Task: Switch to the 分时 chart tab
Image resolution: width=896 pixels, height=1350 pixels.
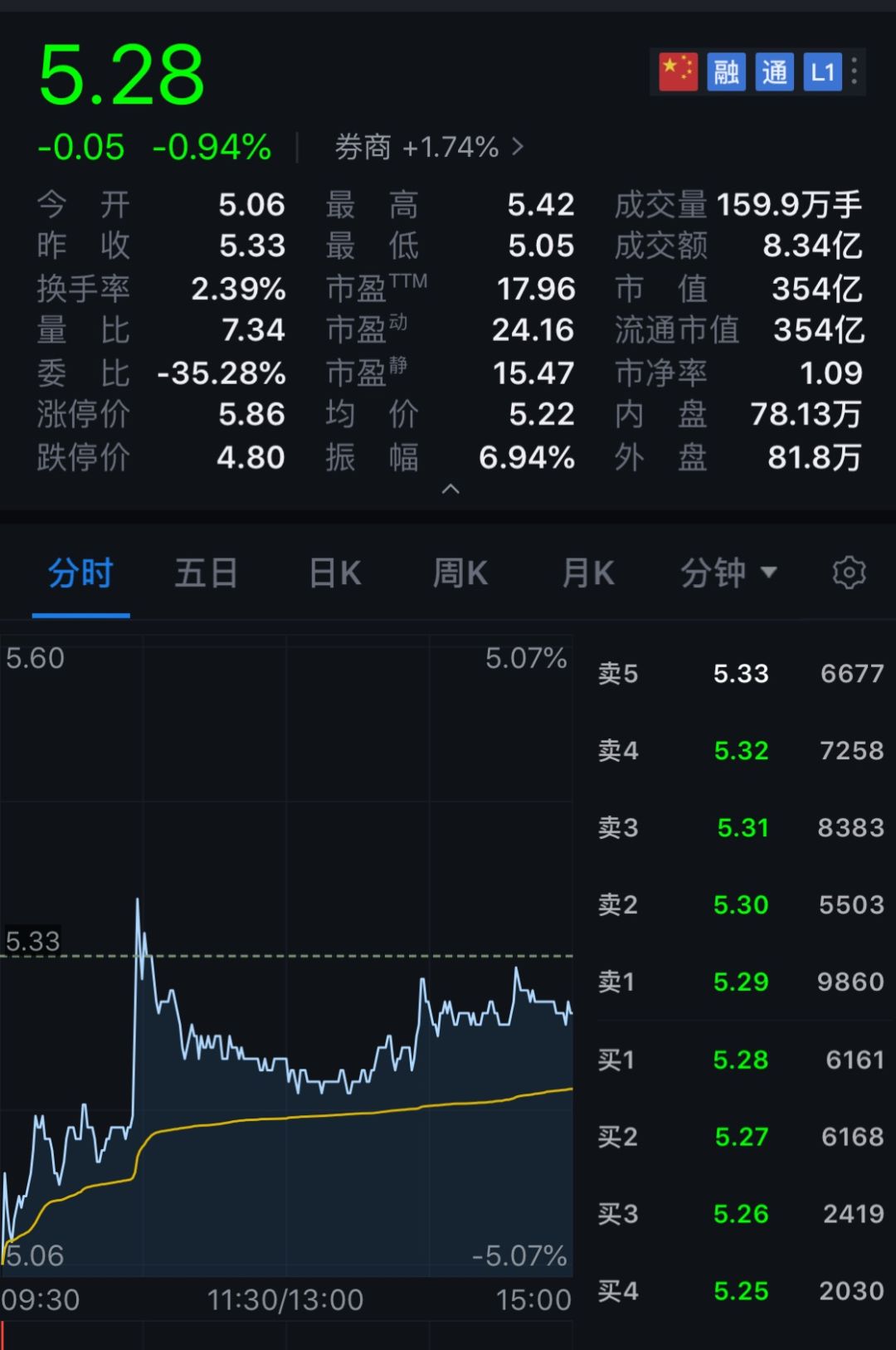Action: [x=80, y=573]
